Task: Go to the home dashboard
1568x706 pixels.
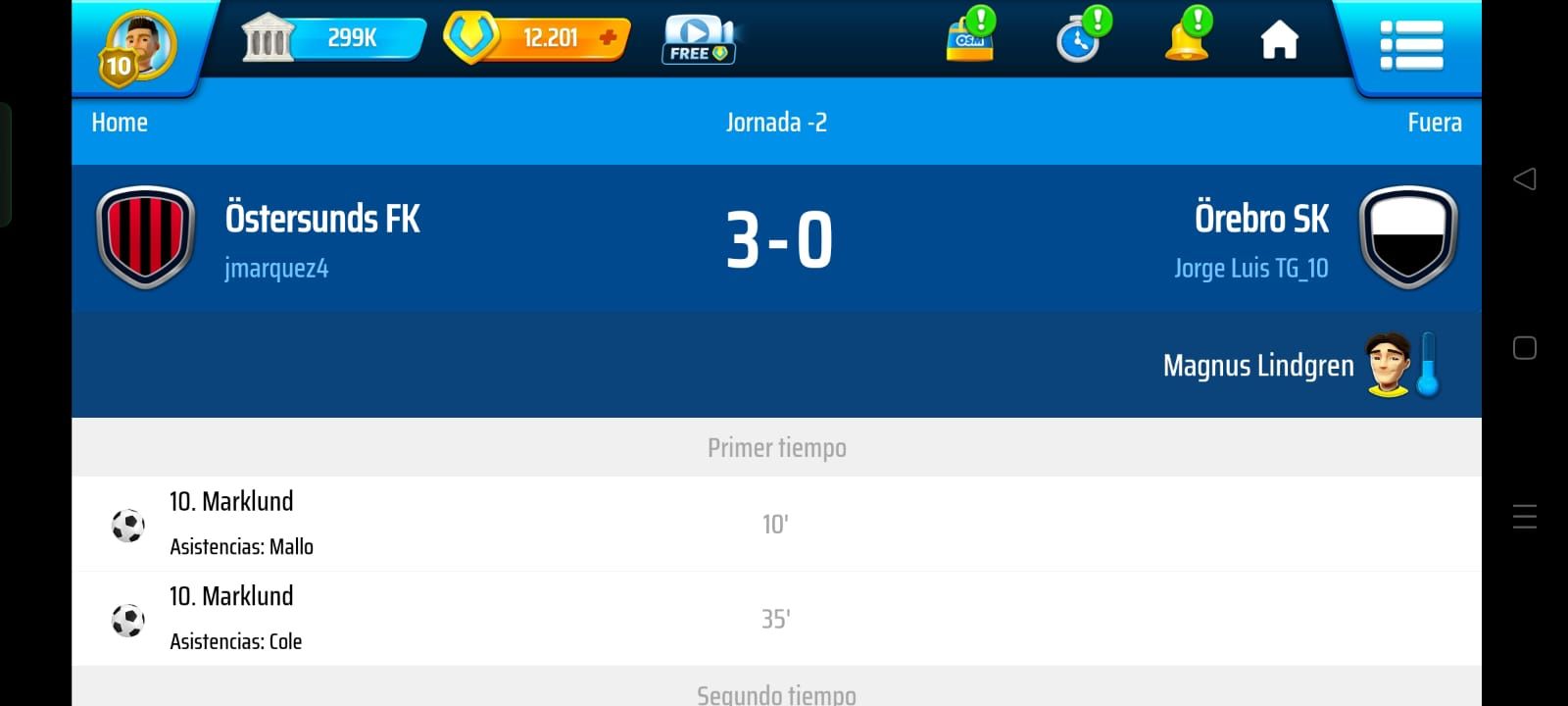Action: (1279, 40)
